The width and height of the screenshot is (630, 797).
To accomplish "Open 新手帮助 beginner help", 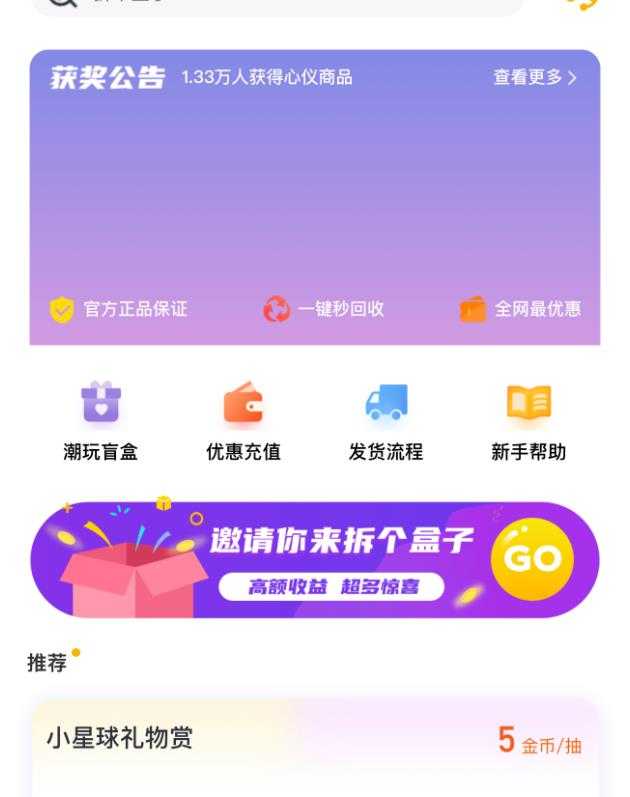I will [x=528, y=422].
